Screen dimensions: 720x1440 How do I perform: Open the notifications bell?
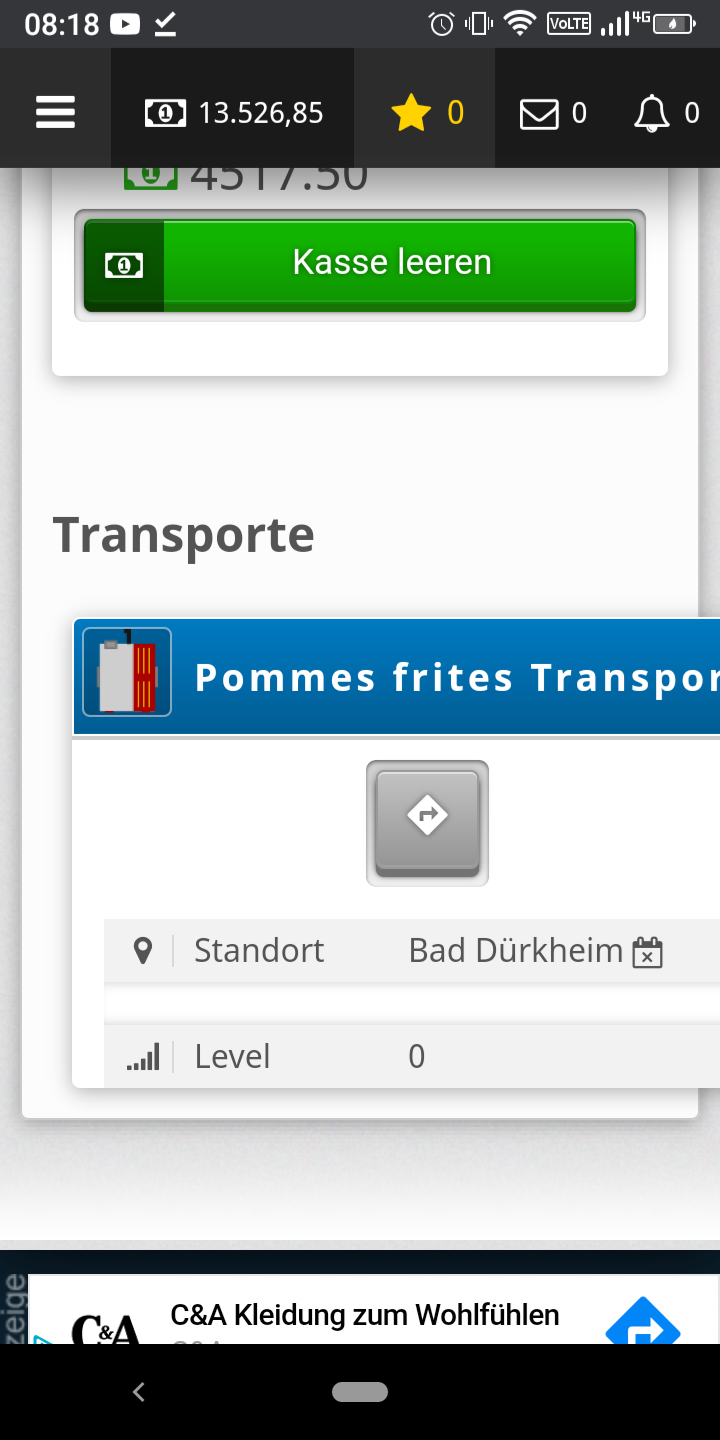665,113
